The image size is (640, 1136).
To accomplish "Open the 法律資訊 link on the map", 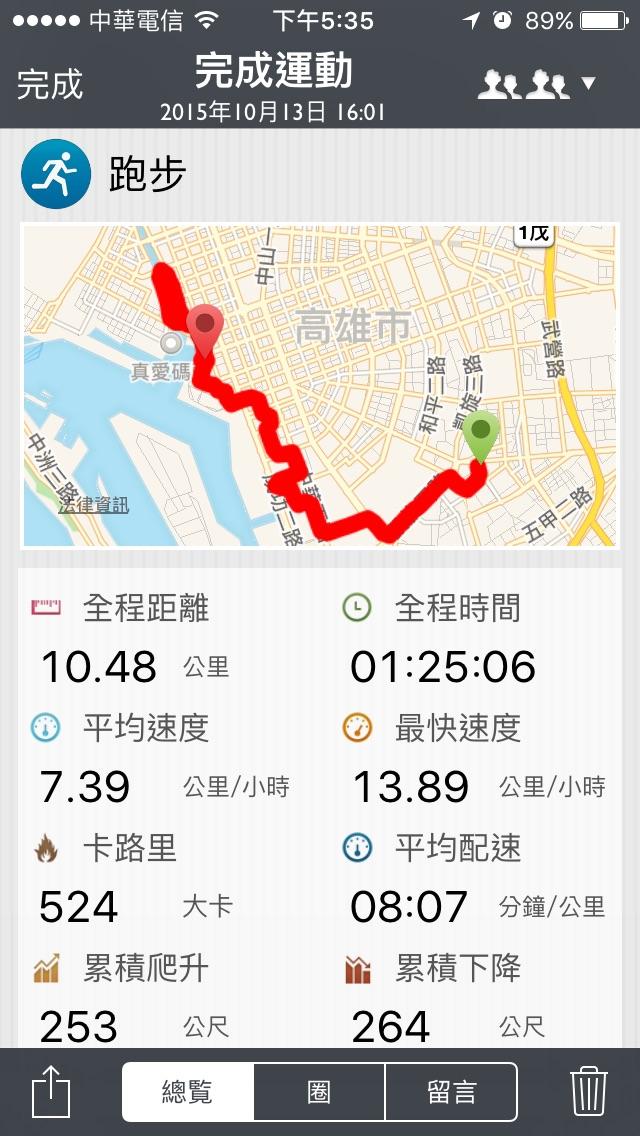I will (x=94, y=506).
